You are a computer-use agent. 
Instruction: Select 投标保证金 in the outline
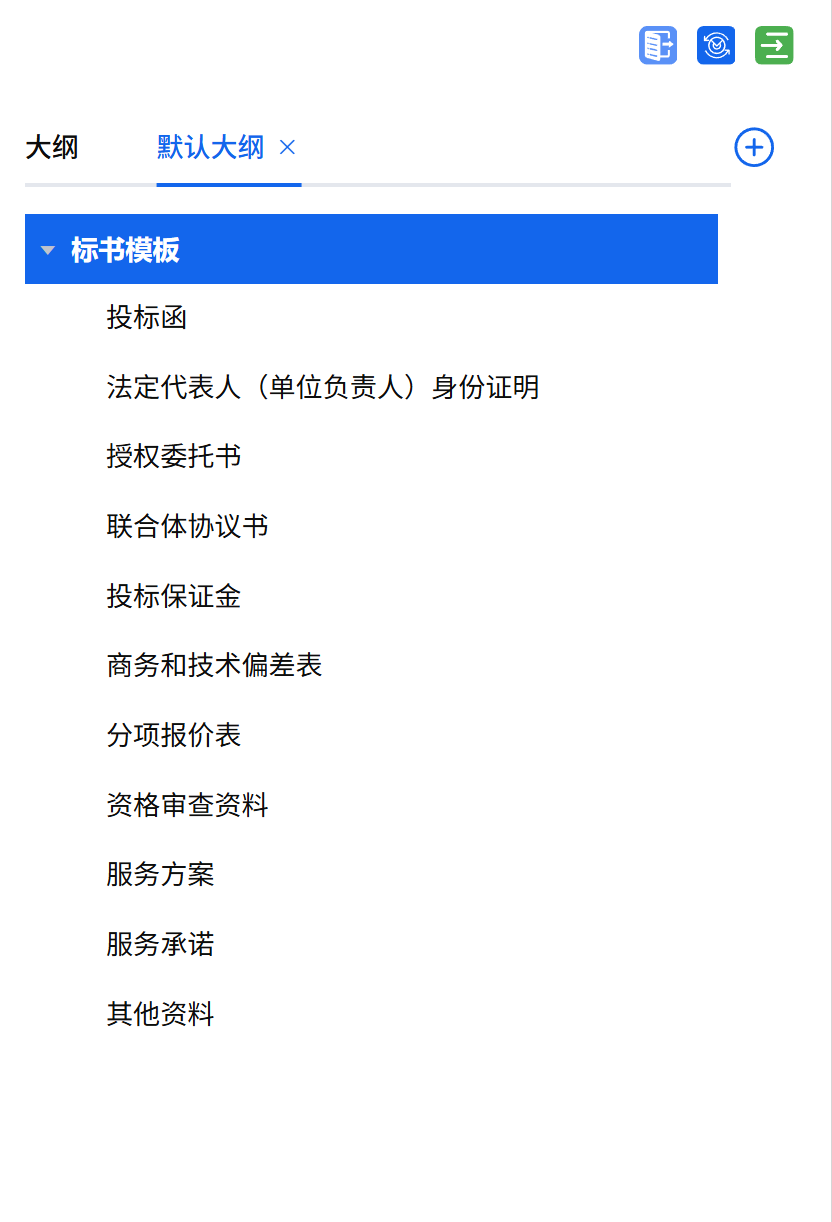[174, 596]
